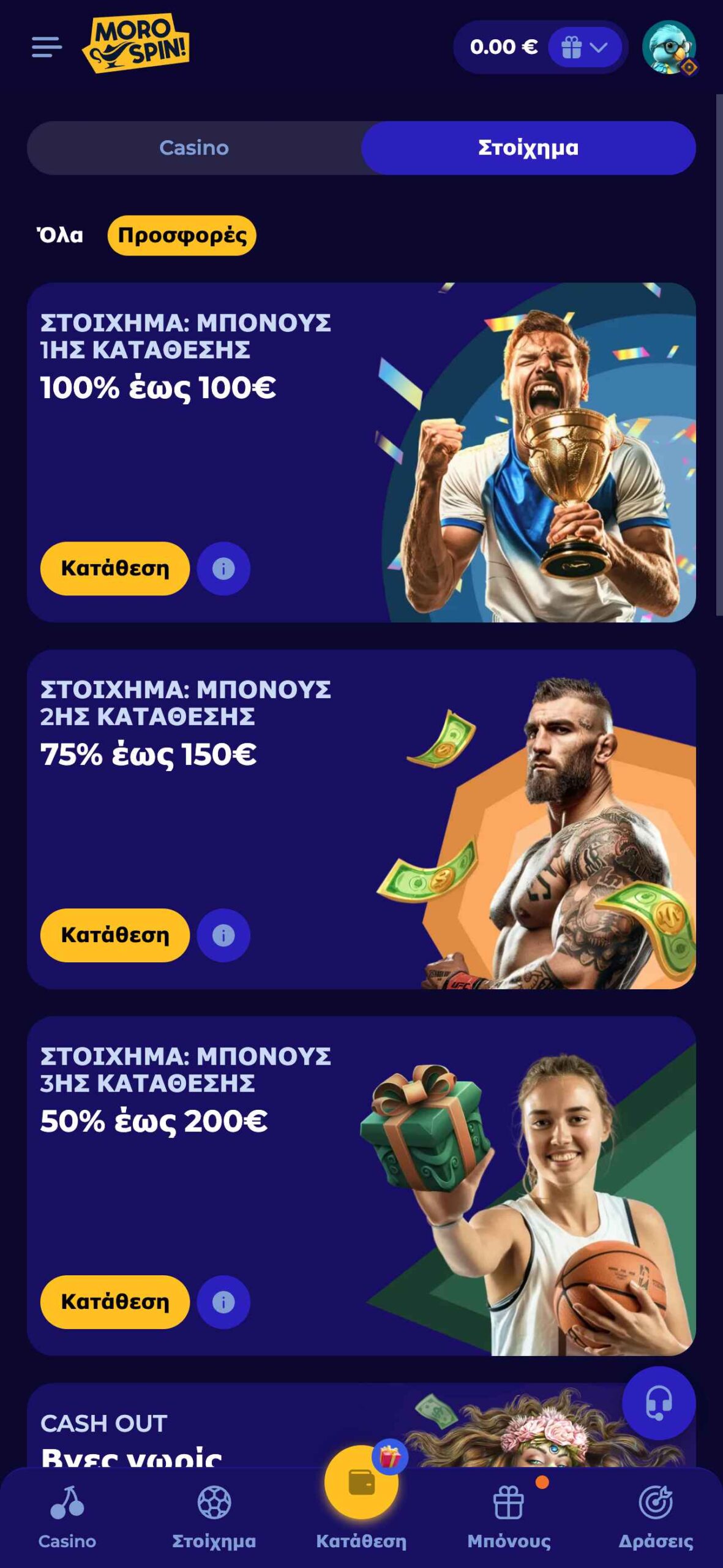
Task: Go to Στοίχημα in the bottom navigation
Action: pos(214,1517)
